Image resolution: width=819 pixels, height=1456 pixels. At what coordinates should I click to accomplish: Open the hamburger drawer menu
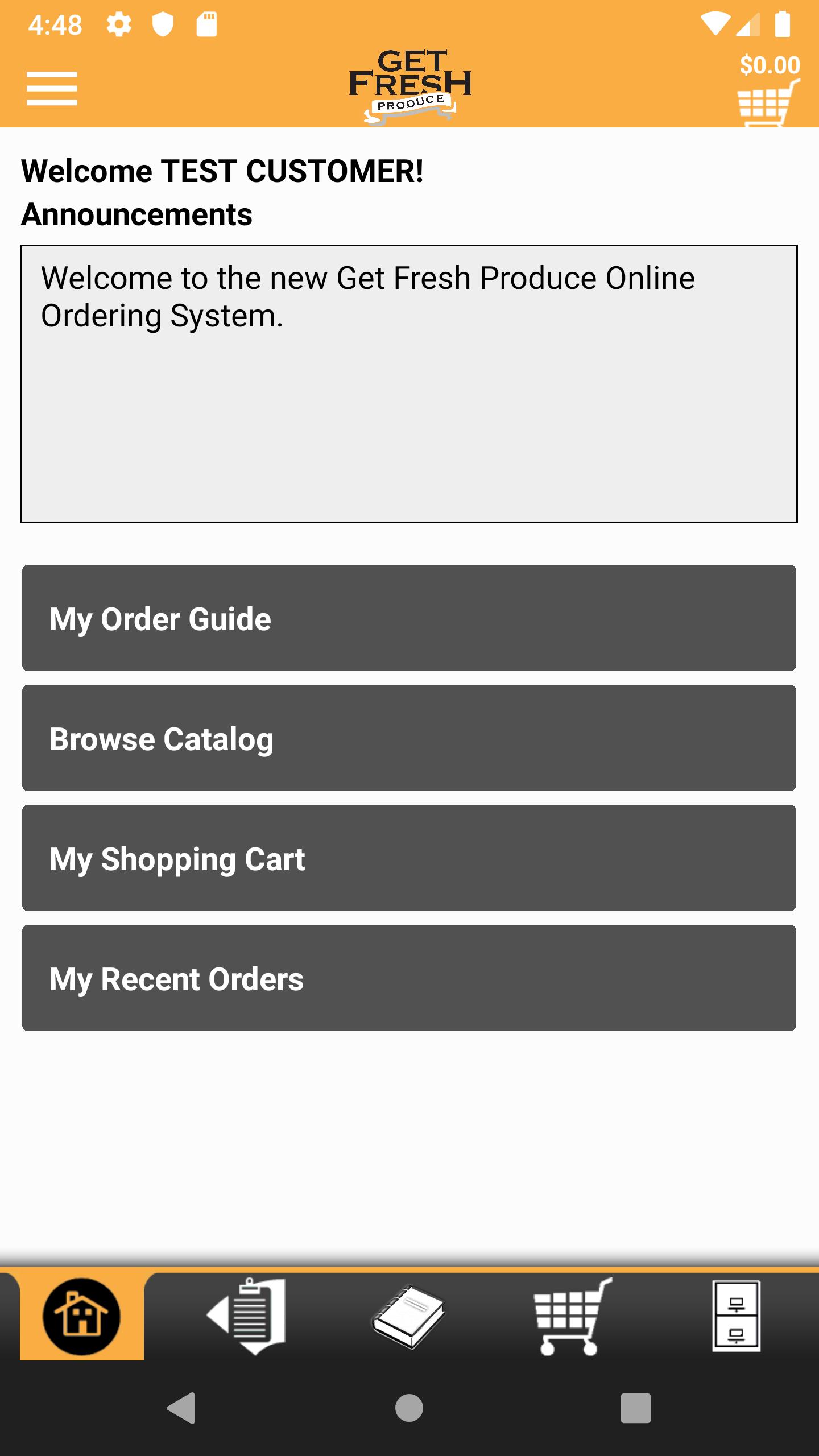[52, 88]
